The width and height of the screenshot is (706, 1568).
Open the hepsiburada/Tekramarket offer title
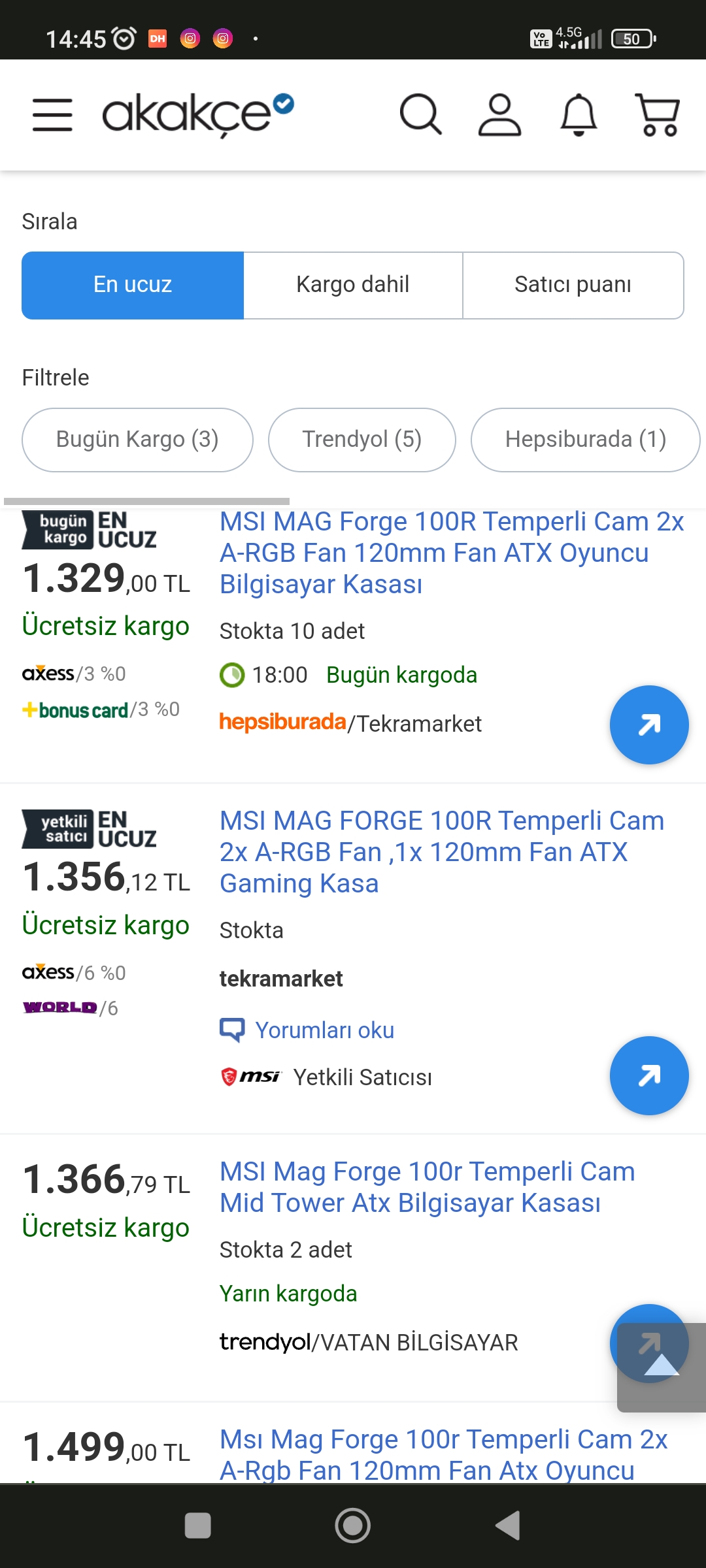click(452, 553)
